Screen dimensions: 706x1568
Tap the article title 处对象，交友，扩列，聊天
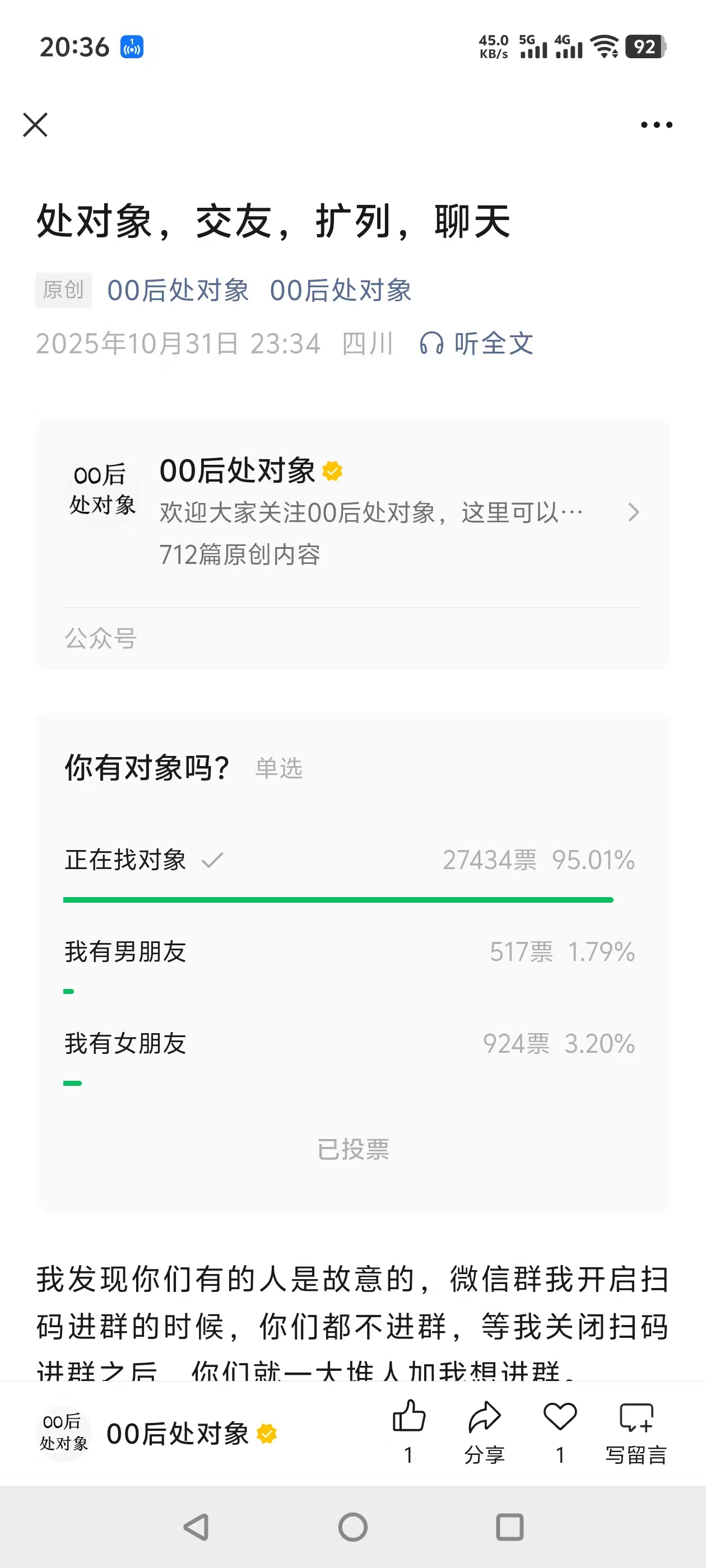click(x=275, y=223)
